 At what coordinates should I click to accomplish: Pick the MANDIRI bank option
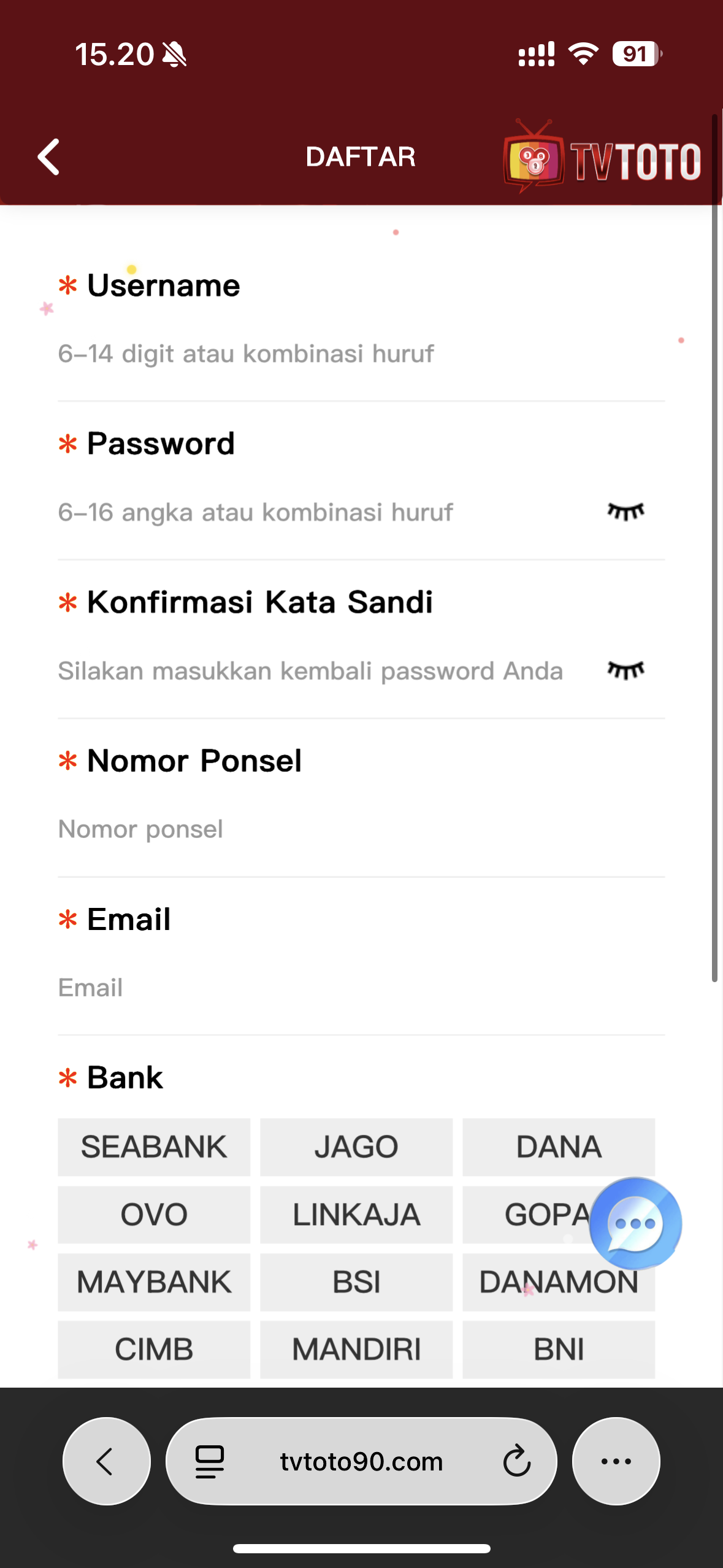click(x=356, y=1350)
